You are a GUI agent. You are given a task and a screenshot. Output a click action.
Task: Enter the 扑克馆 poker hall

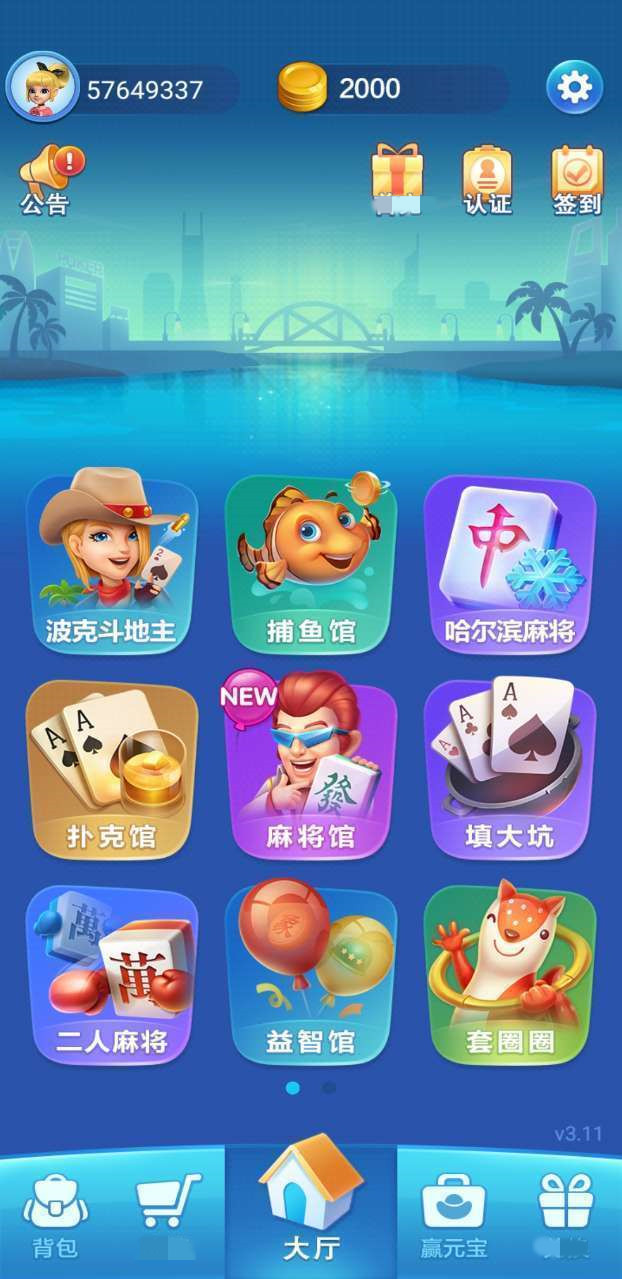tap(111, 768)
